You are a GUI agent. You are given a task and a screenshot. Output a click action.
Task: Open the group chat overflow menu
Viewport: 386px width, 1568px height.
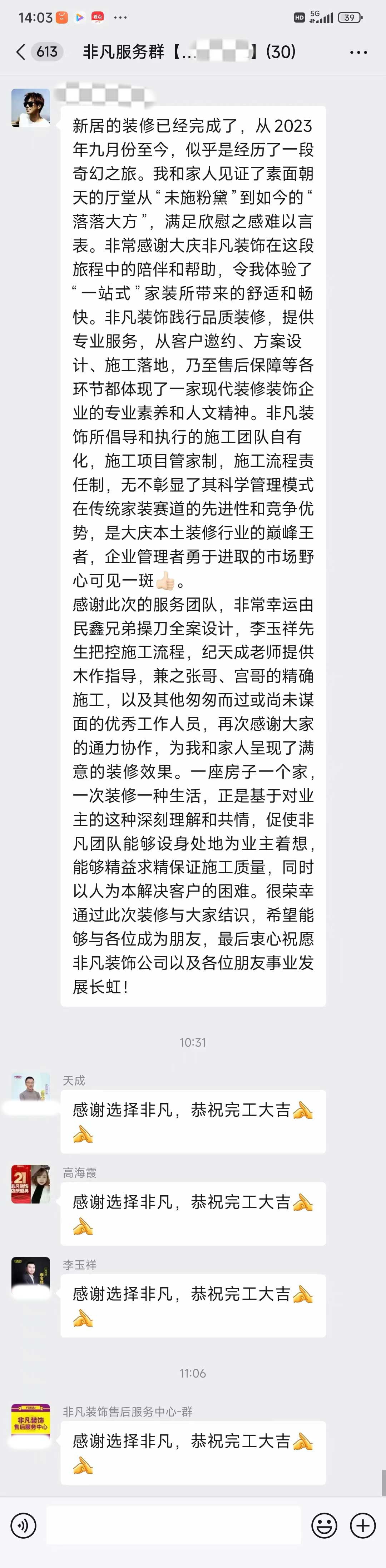(x=358, y=53)
